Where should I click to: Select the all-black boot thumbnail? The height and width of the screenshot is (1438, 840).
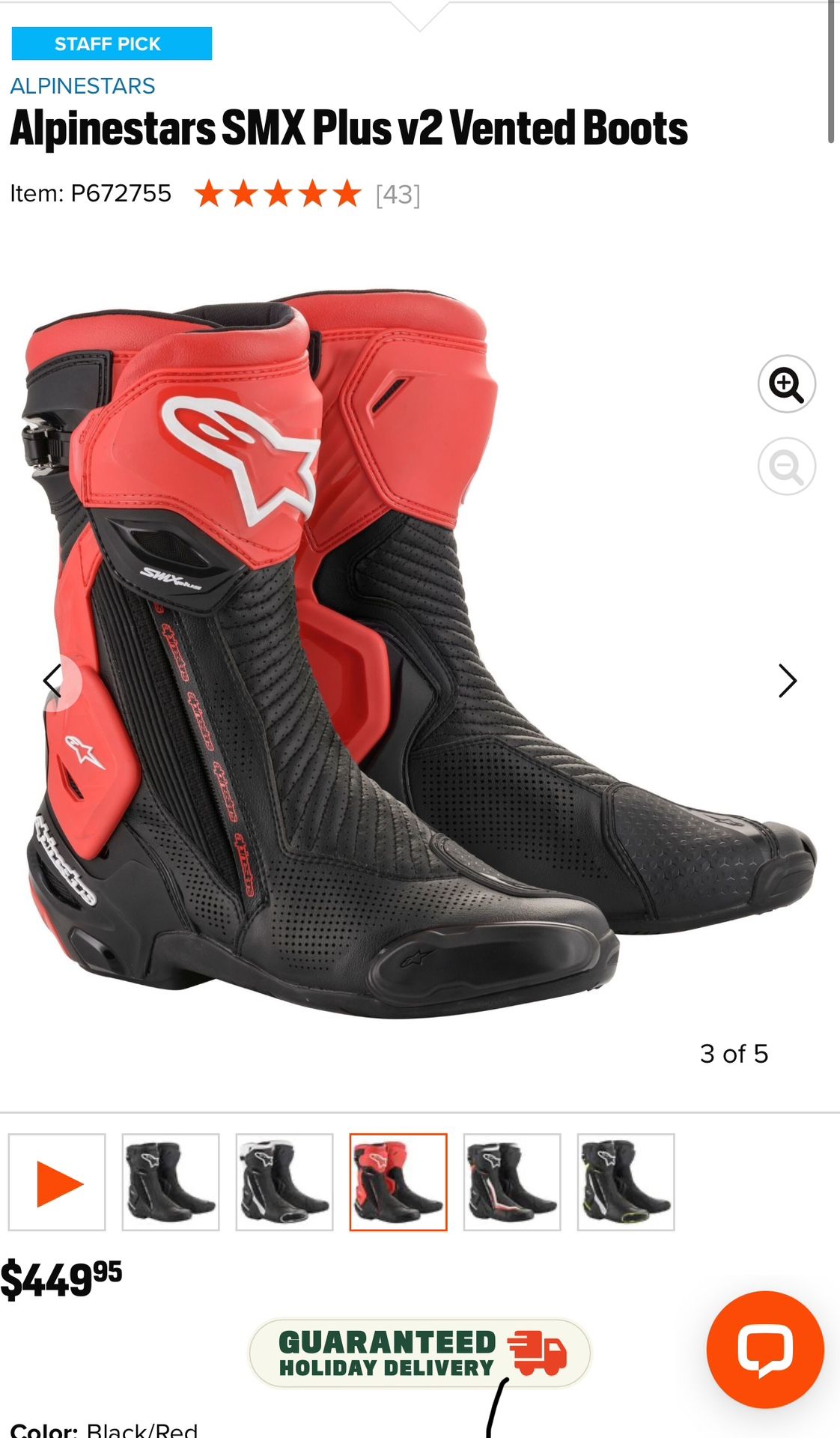(x=171, y=1182)
